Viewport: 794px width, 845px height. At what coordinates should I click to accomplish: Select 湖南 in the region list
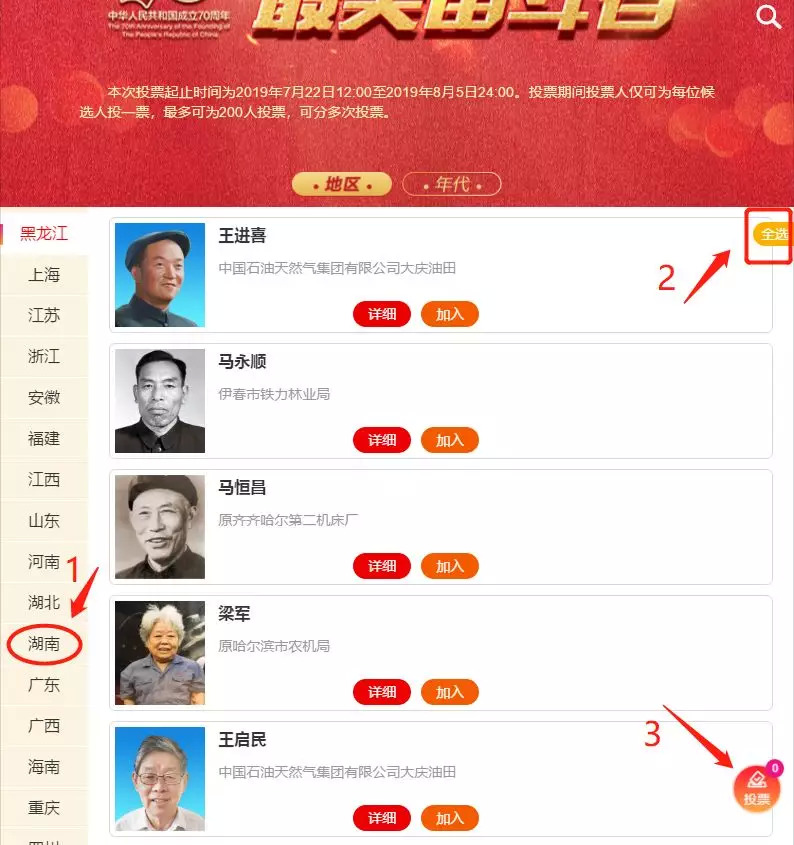click(x=44, y=644)
